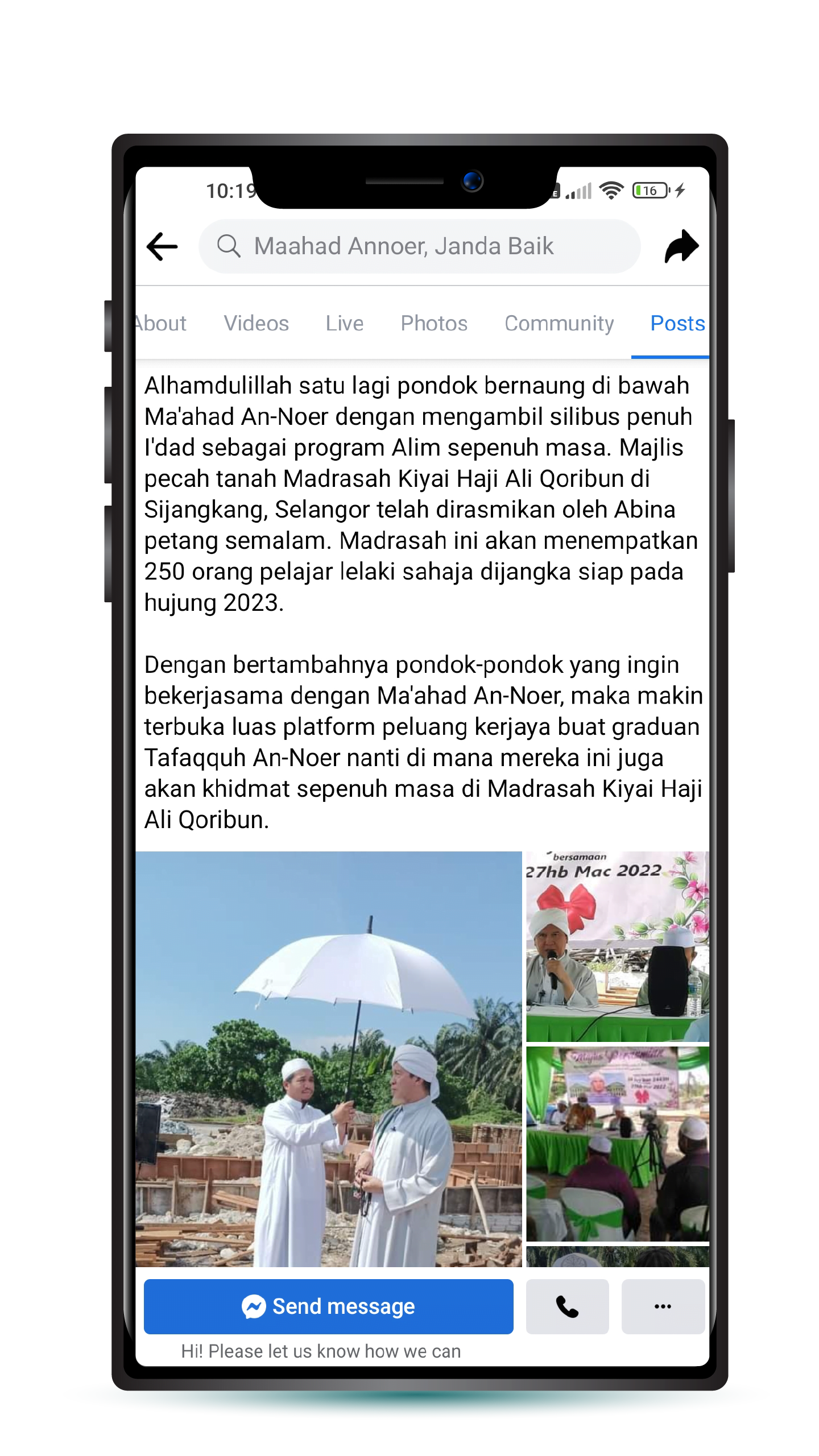Open the three-dot more options button
819x1456 pixels.
point(663,1306)
